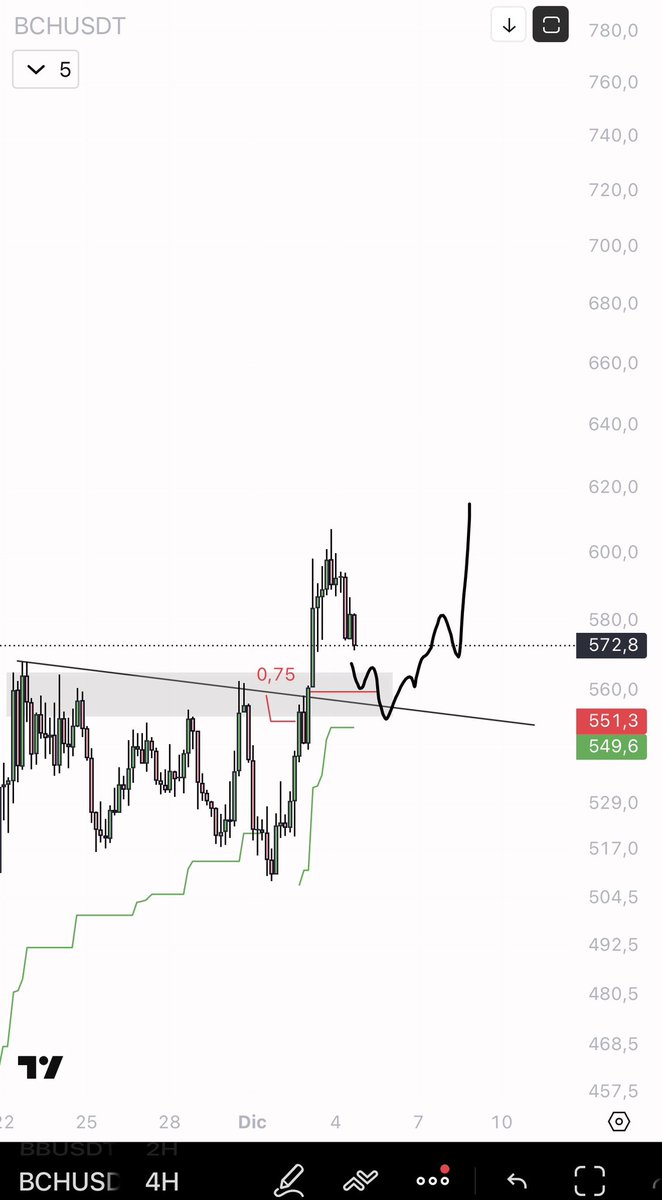This screenshot has height=1200, width=662.
Task: Open the indicators menu
Action: 360,1180
